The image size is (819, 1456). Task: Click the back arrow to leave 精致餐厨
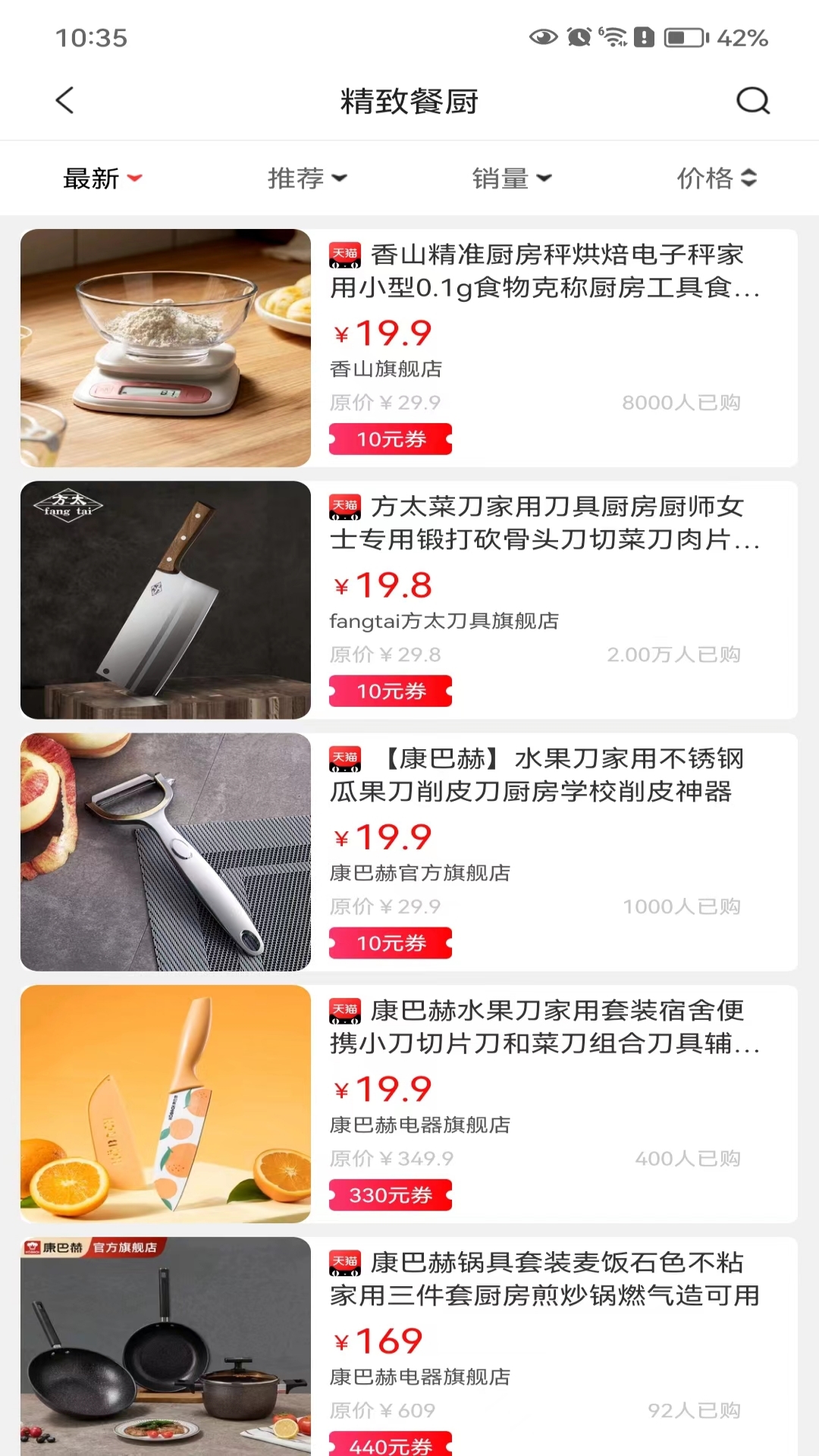click(x=64, y=101)
